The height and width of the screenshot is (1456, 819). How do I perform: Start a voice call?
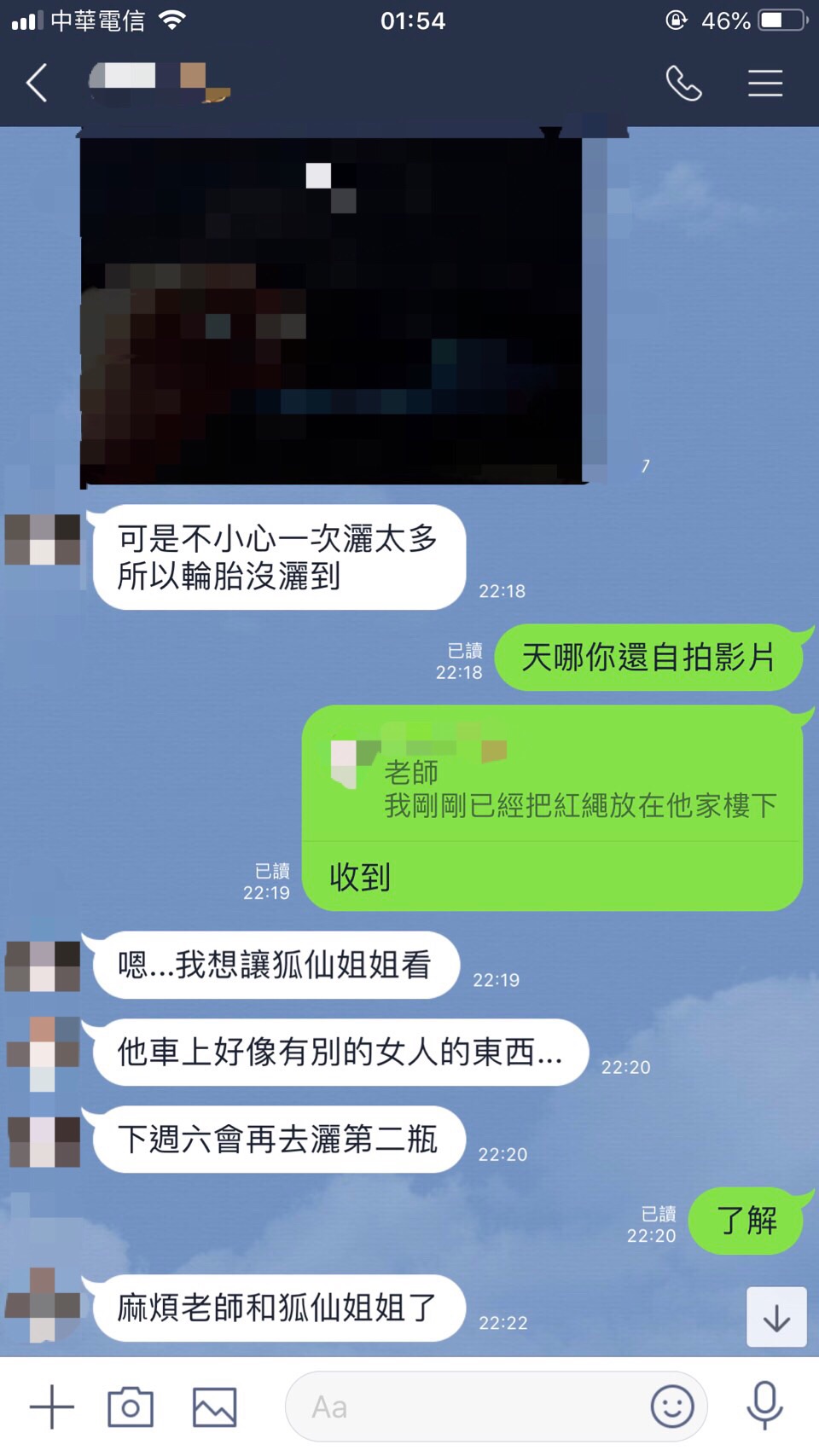pyautogui.click(x=683, y=84)
